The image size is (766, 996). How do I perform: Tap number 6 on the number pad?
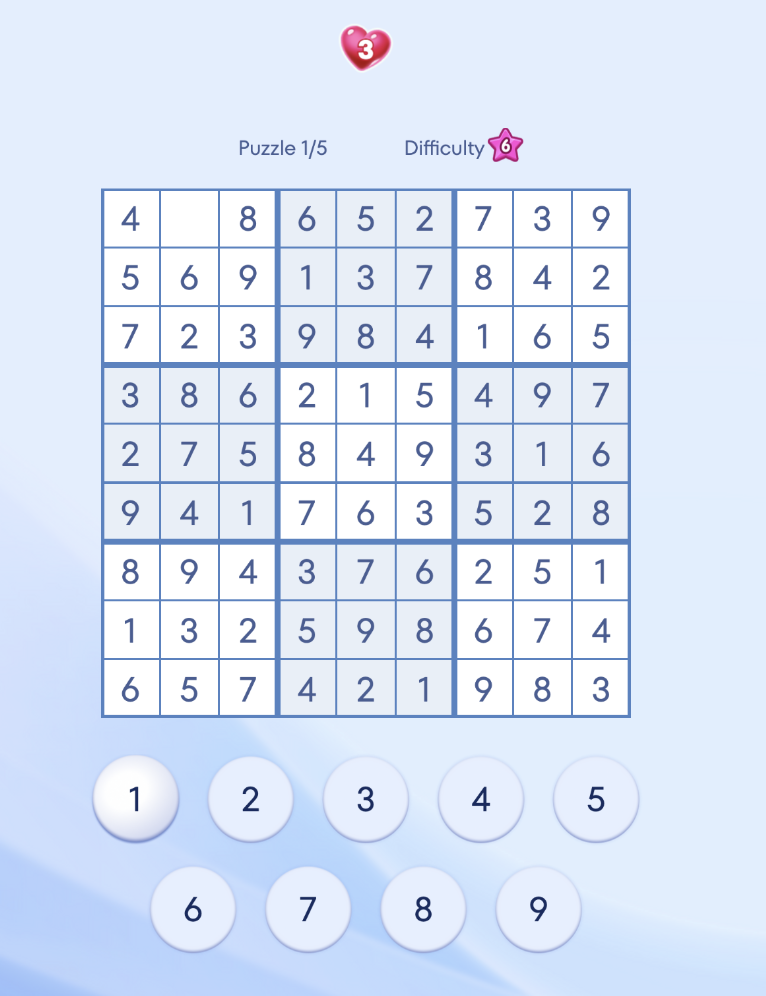pyautogui.click(x=193, y=909)
